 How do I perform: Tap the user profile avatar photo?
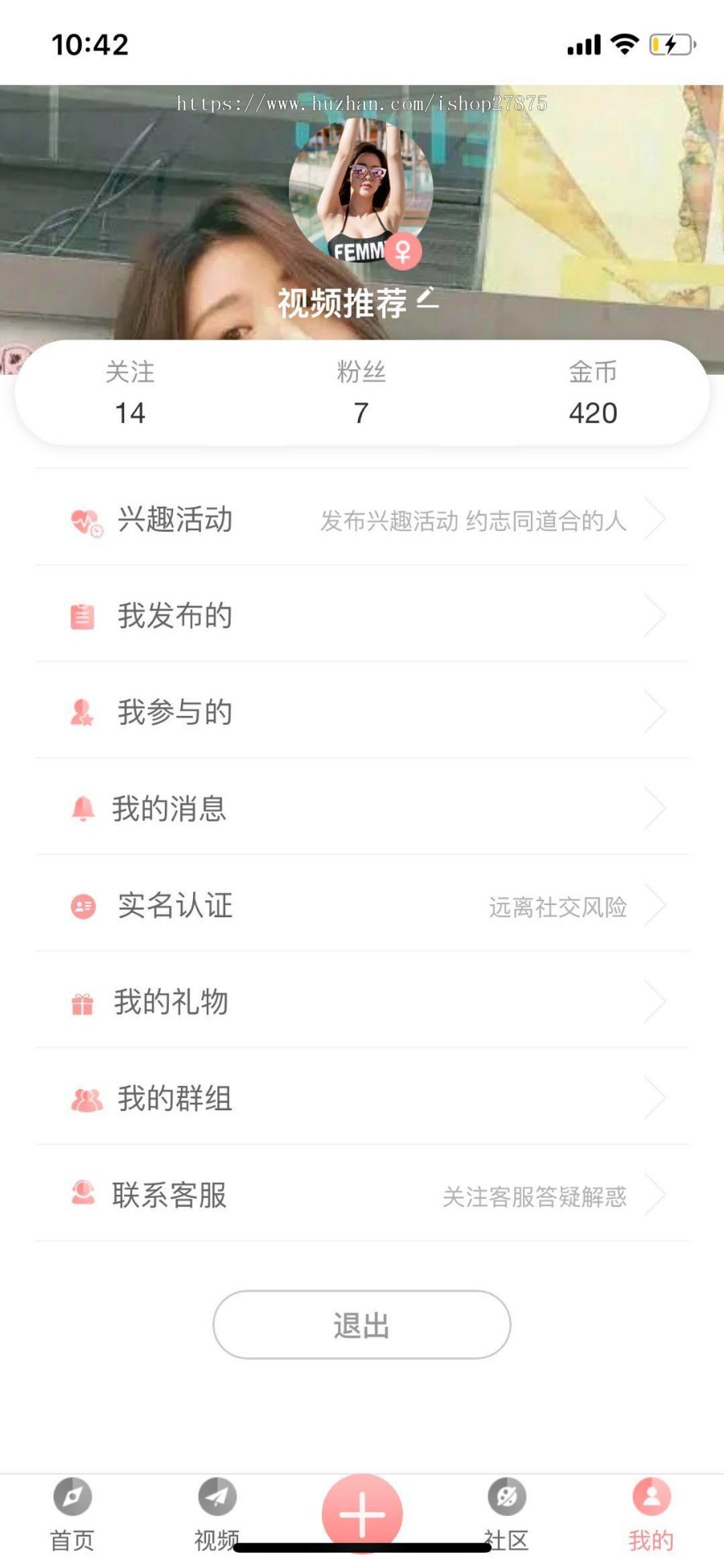[361, 191]
